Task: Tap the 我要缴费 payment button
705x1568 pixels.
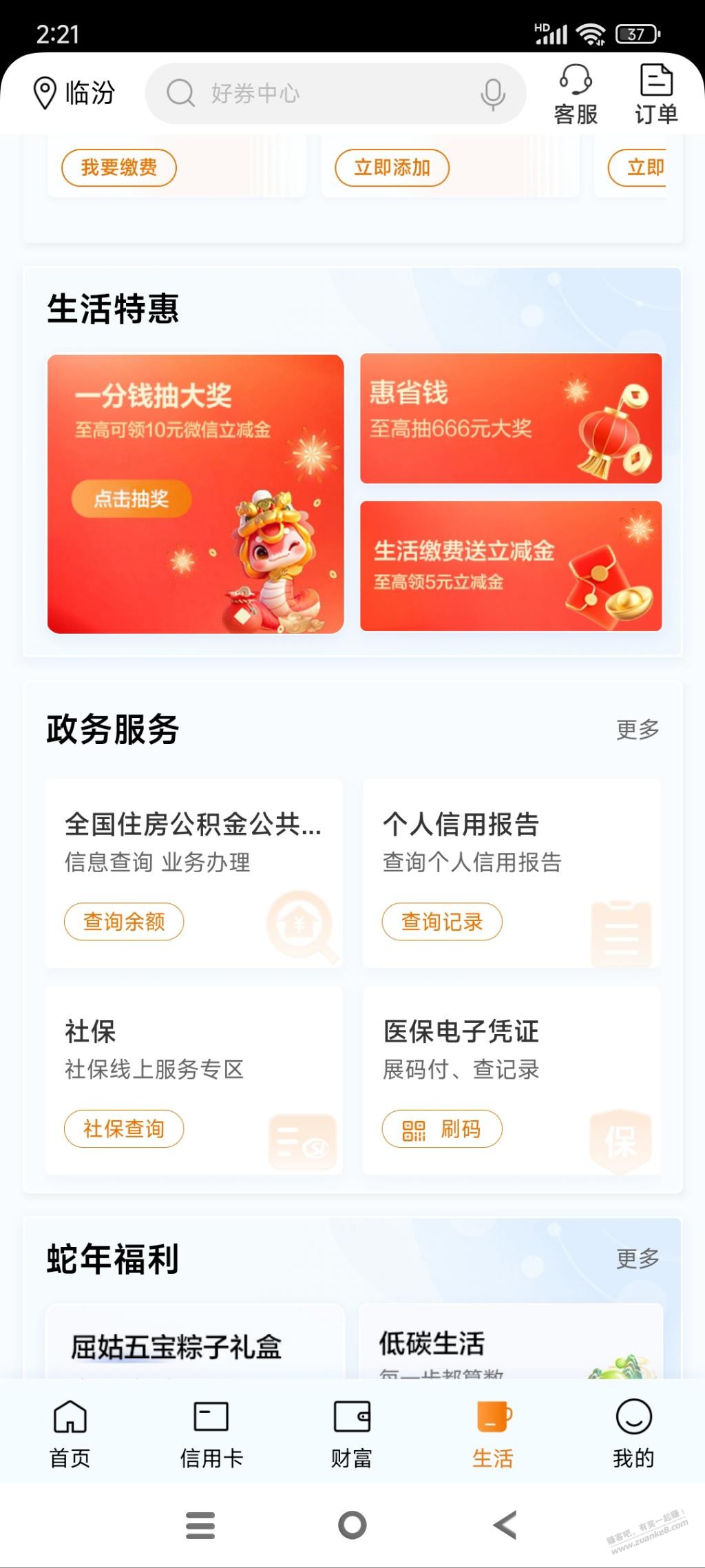Action: (x=117, y=167)
